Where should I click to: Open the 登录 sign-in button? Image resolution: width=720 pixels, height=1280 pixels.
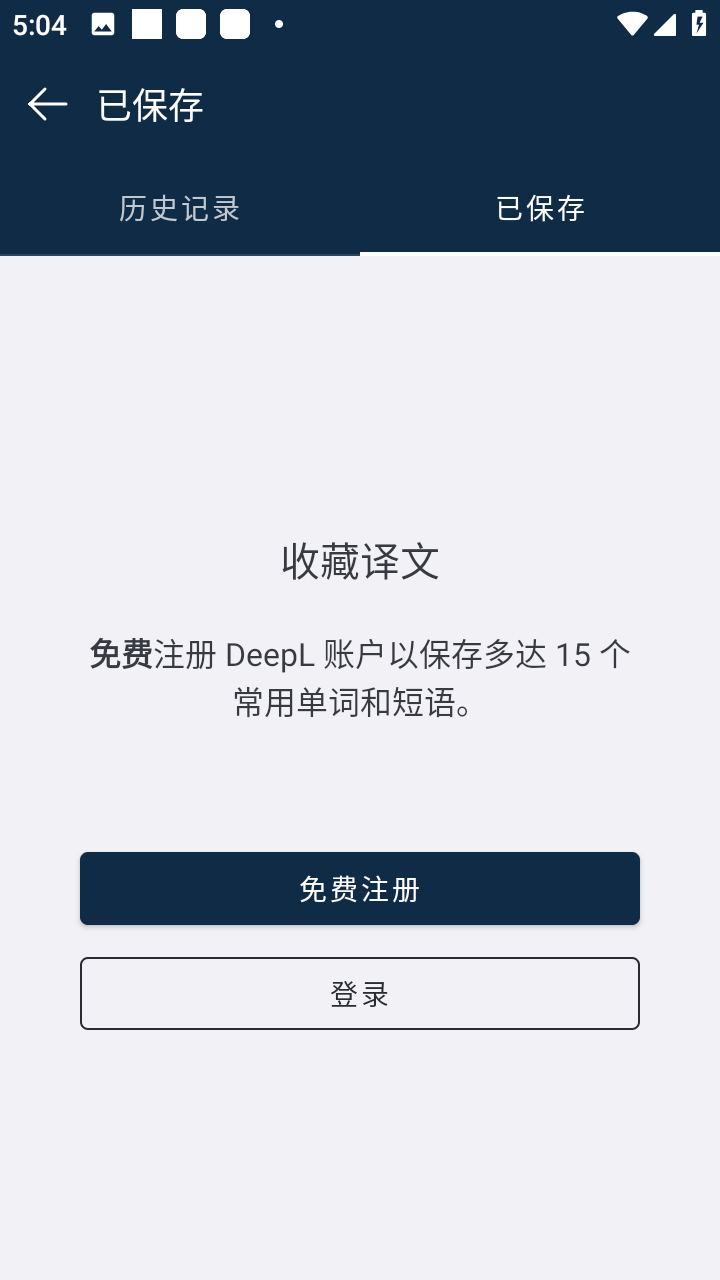click(360, 994)
